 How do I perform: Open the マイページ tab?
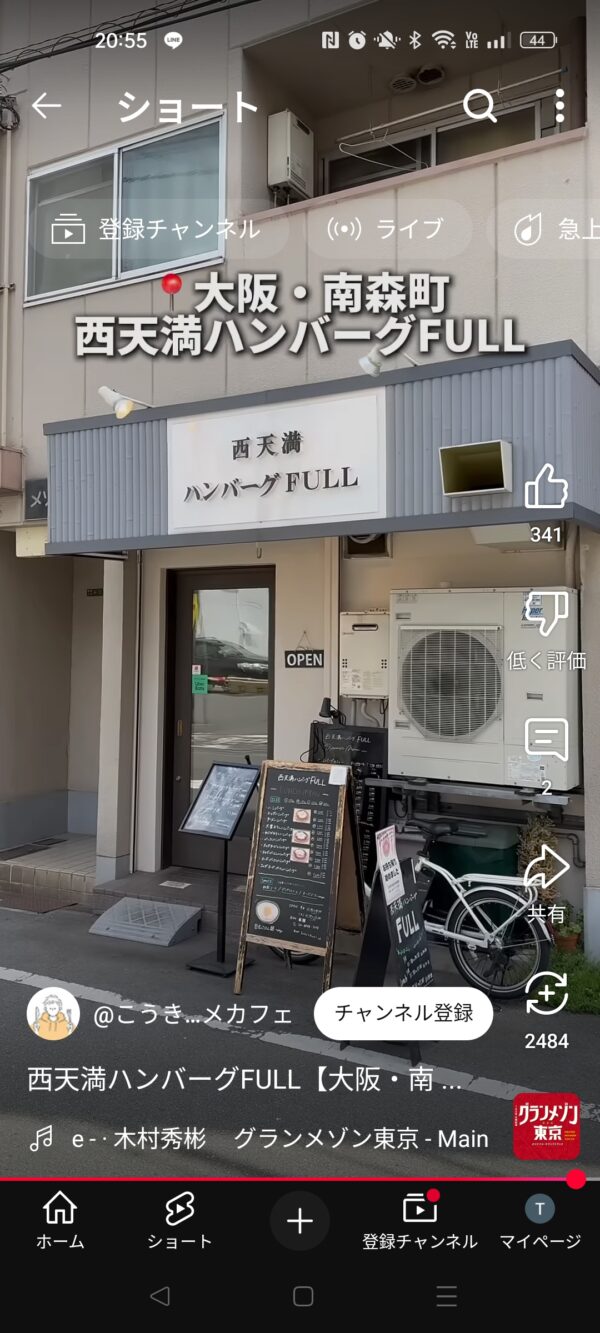click(540, 1221)
